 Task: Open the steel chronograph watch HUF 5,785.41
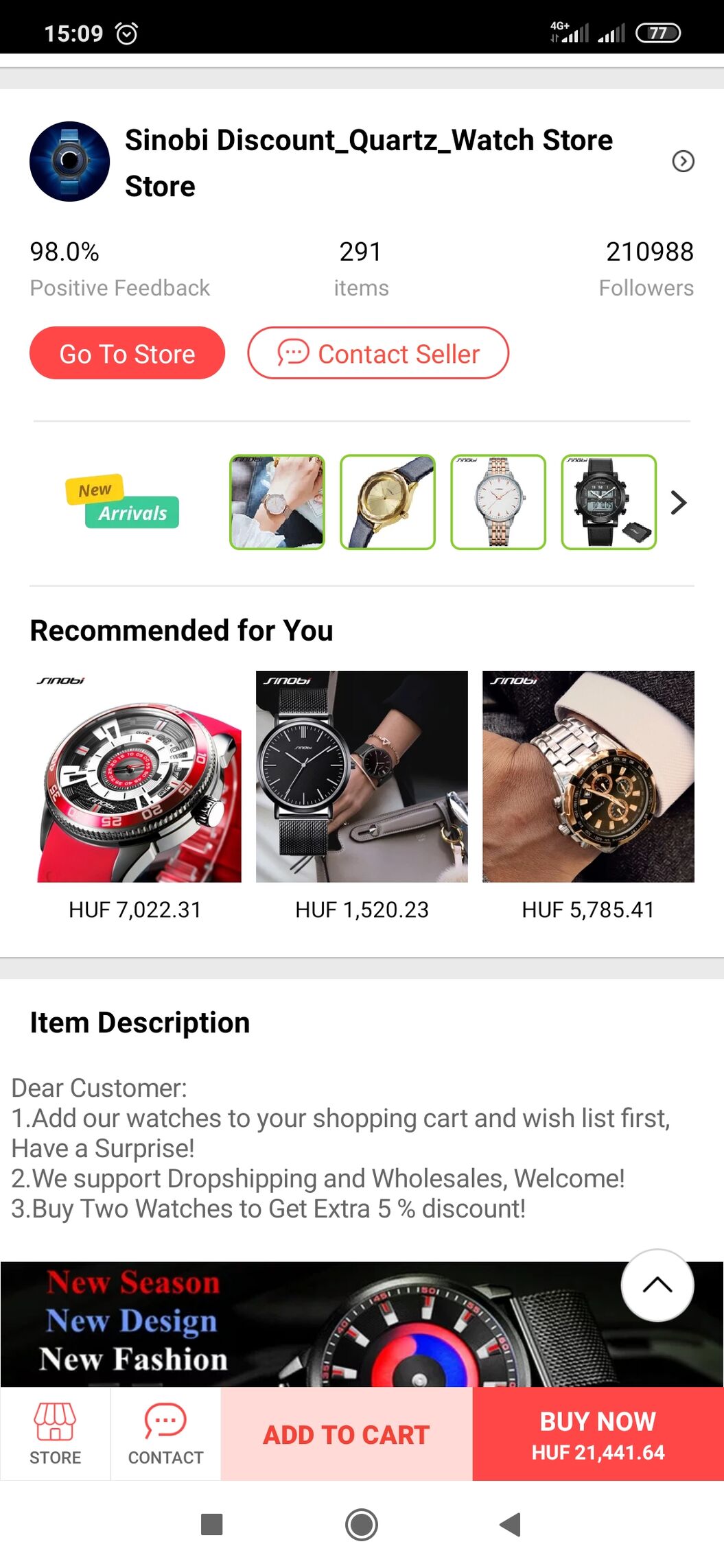click(588, 776)
